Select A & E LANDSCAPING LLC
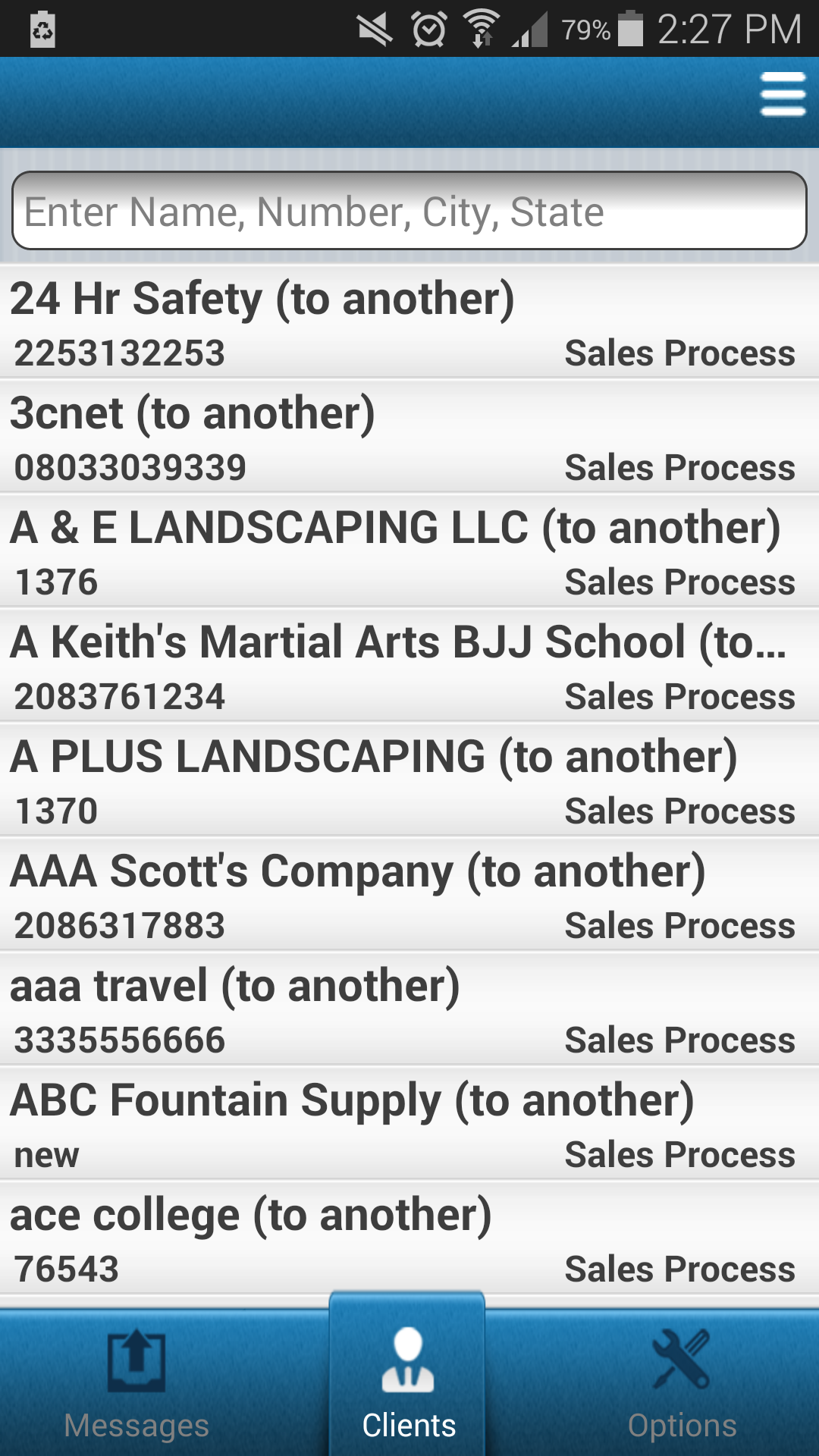The height and width of the screenshot is (1456, 819). click(409, 551)
